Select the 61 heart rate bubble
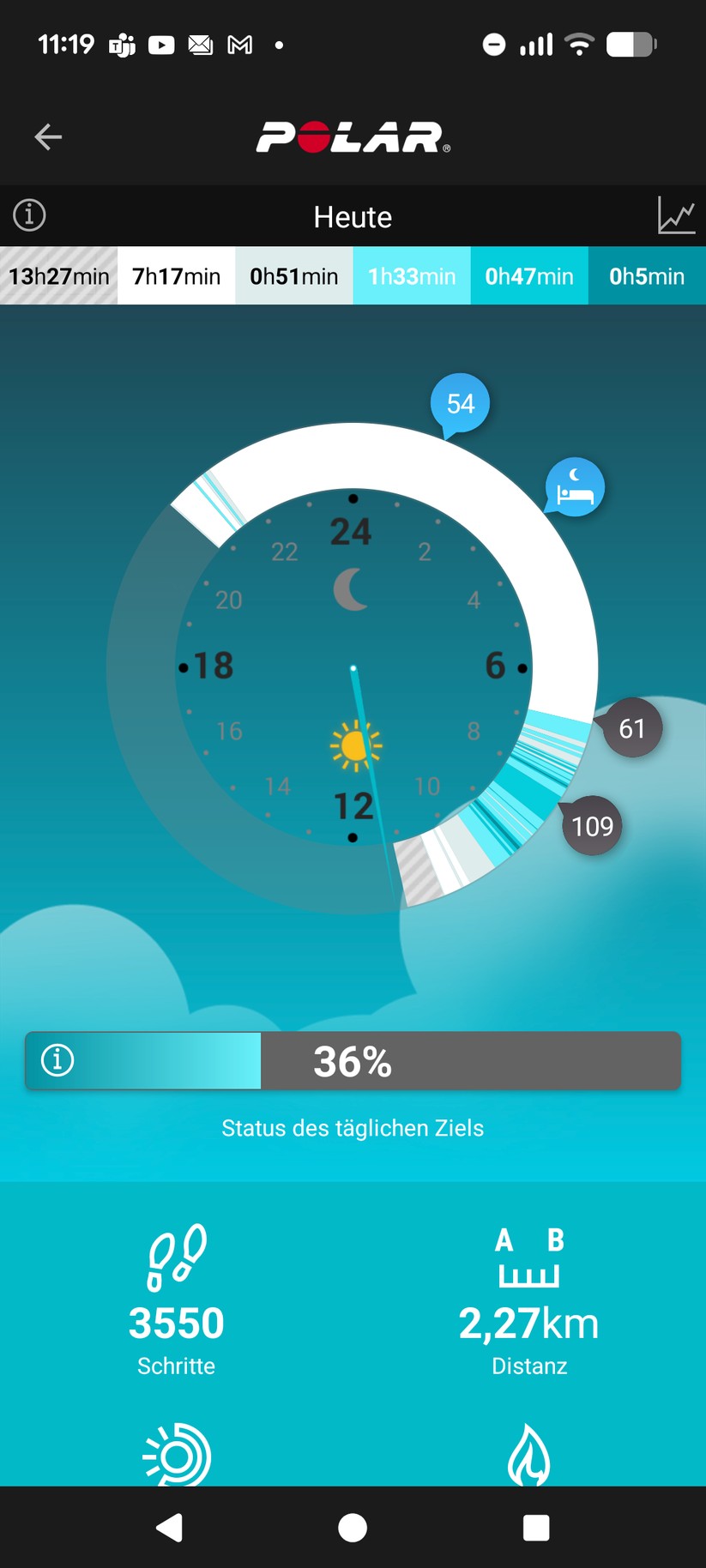Viewport: 706px width, 1568px height. pos(632,728)
